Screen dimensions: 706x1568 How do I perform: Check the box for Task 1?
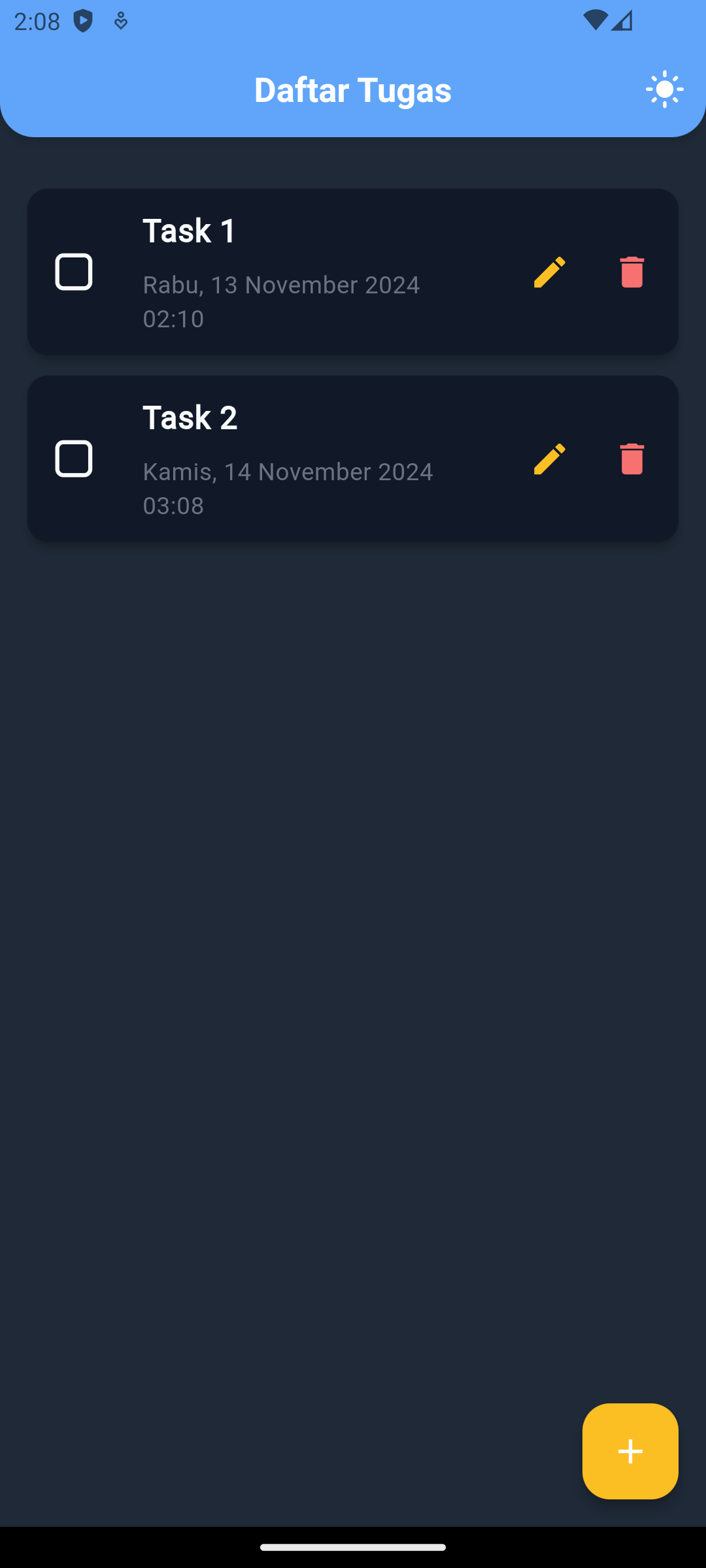(74, 272)
